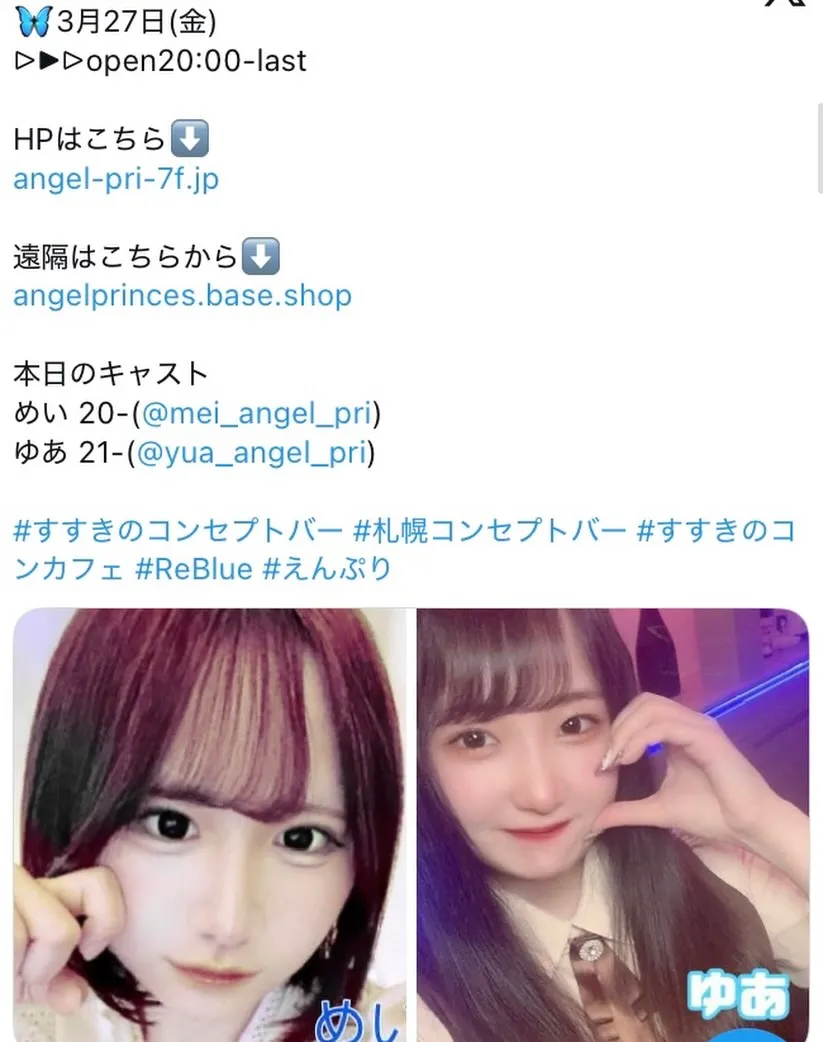This screenshot has height=1042, width=823.
Task: View the めい photo attached to the post
Action: click(211, 825)
